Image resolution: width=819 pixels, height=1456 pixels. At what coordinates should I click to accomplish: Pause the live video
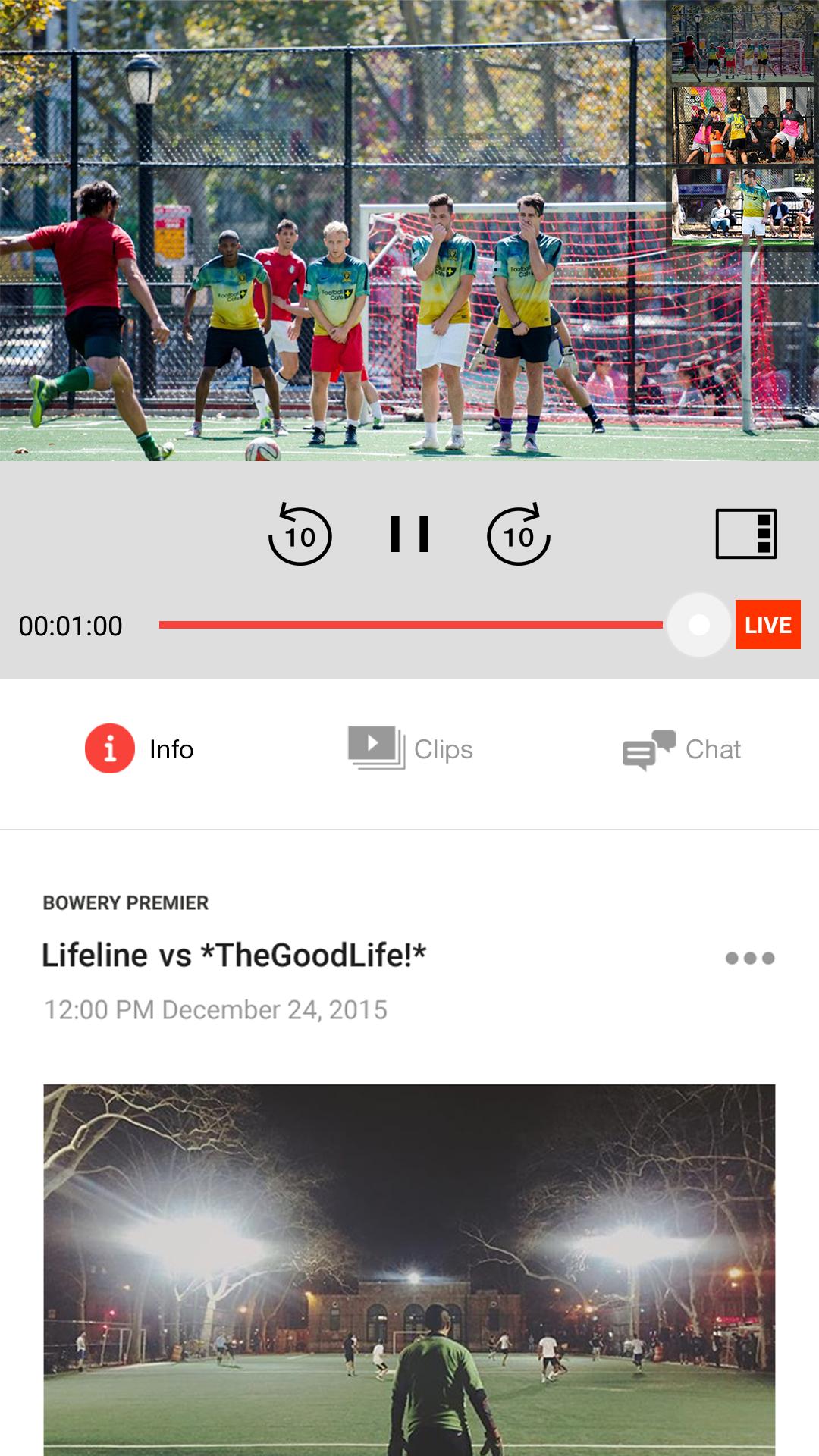click(409, 534)
